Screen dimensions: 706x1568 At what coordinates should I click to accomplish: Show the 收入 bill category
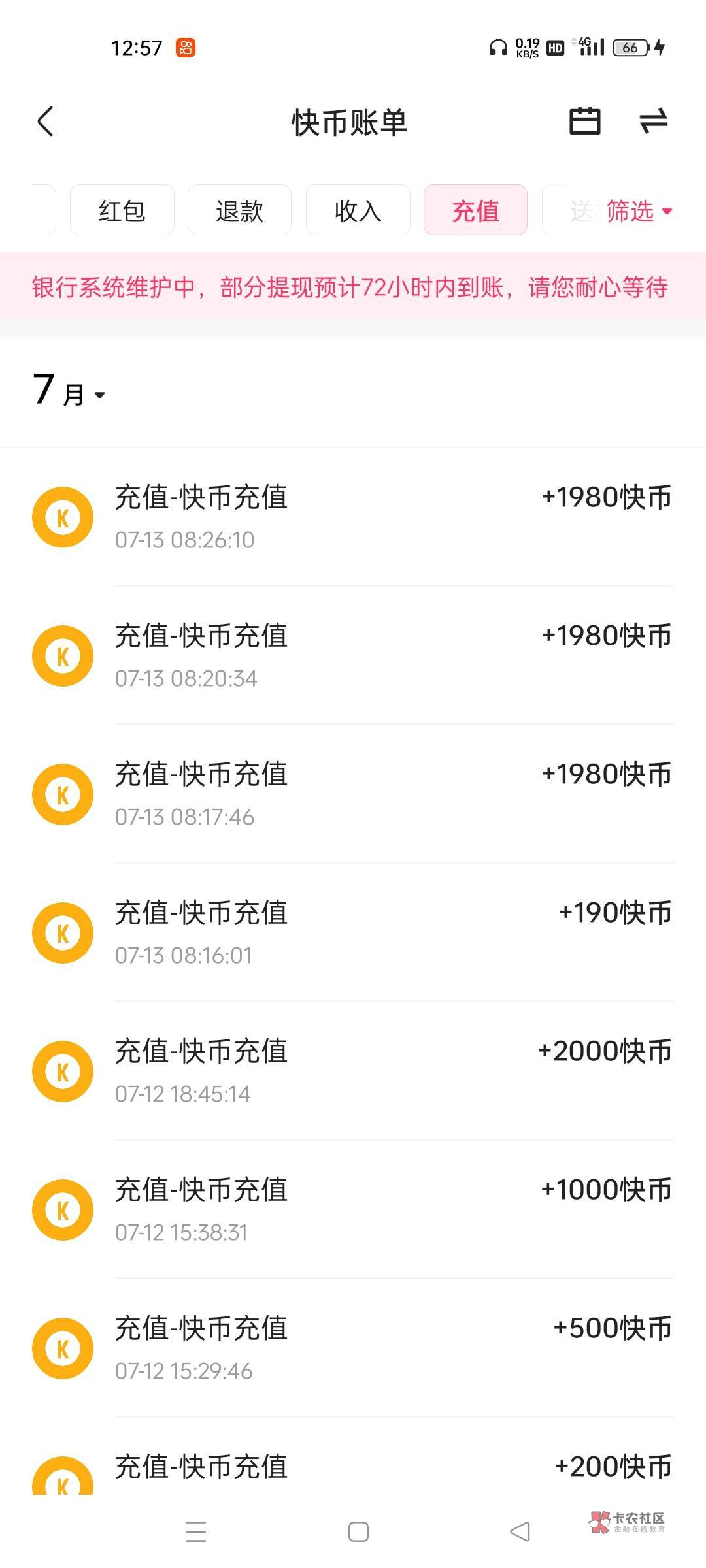(358, 210)
